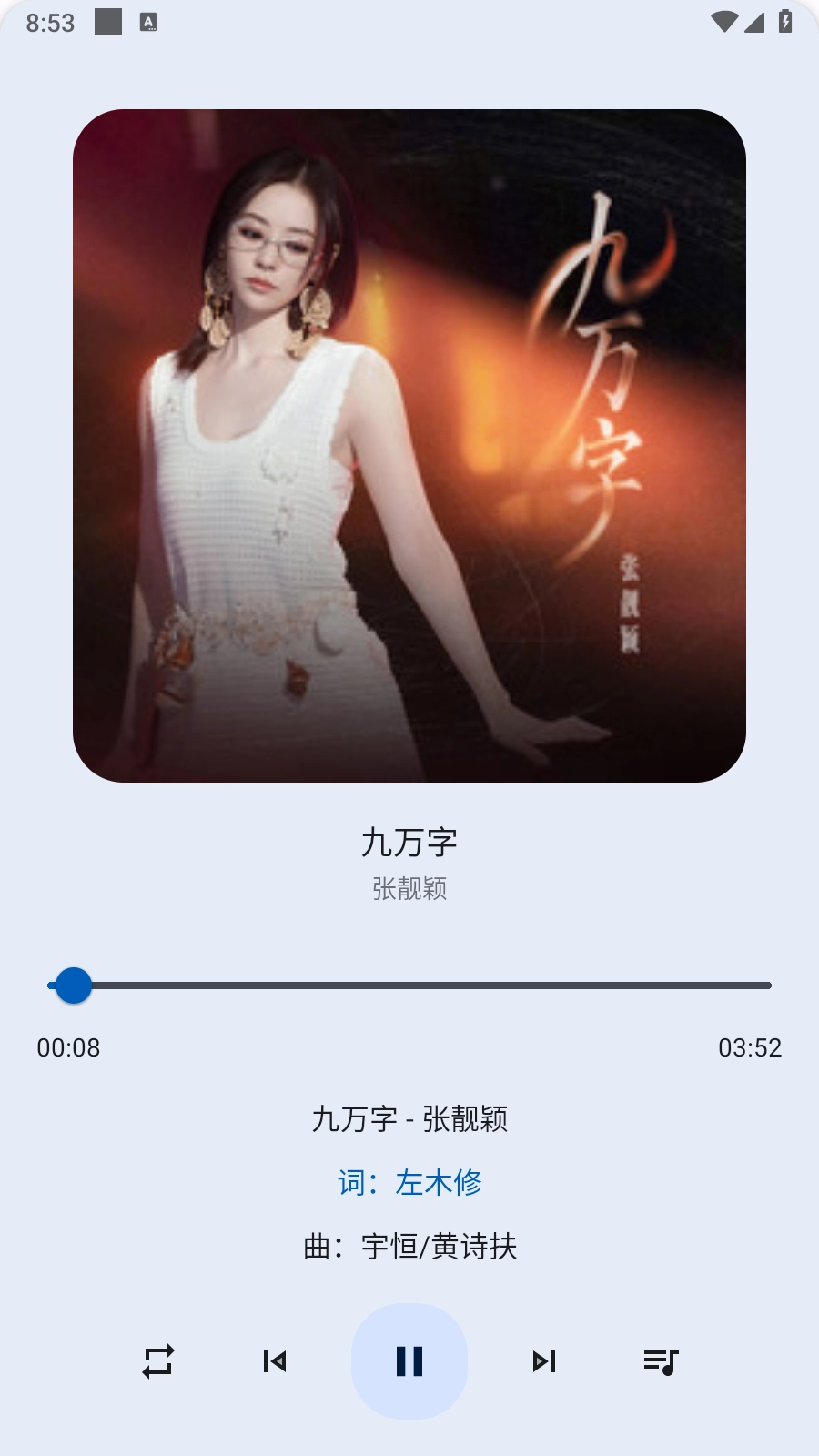
Task: Toggle the repeat mode
Action: [158, 1361]
